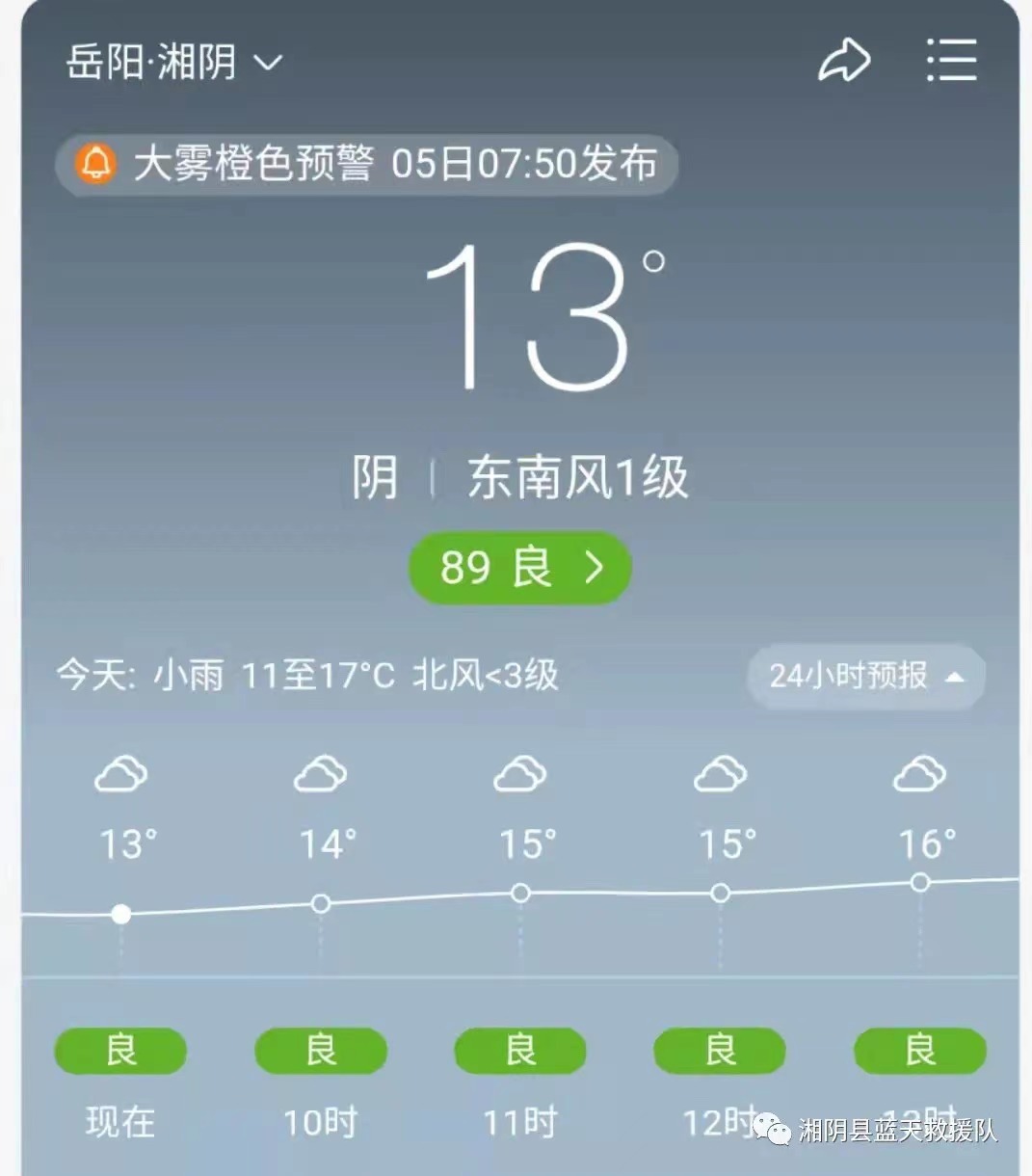Viewport: 1032px width, 1176px height.
Task: Open the list menu icon
Action: (x=951, y=62)
